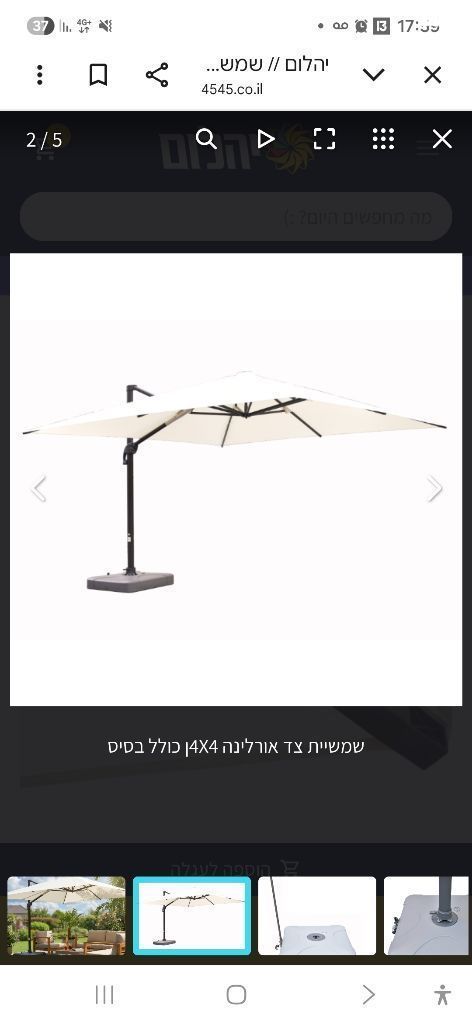This screenshot has height=1024, width=472.
Task: Share this page
Action: (x=157, y=75)
